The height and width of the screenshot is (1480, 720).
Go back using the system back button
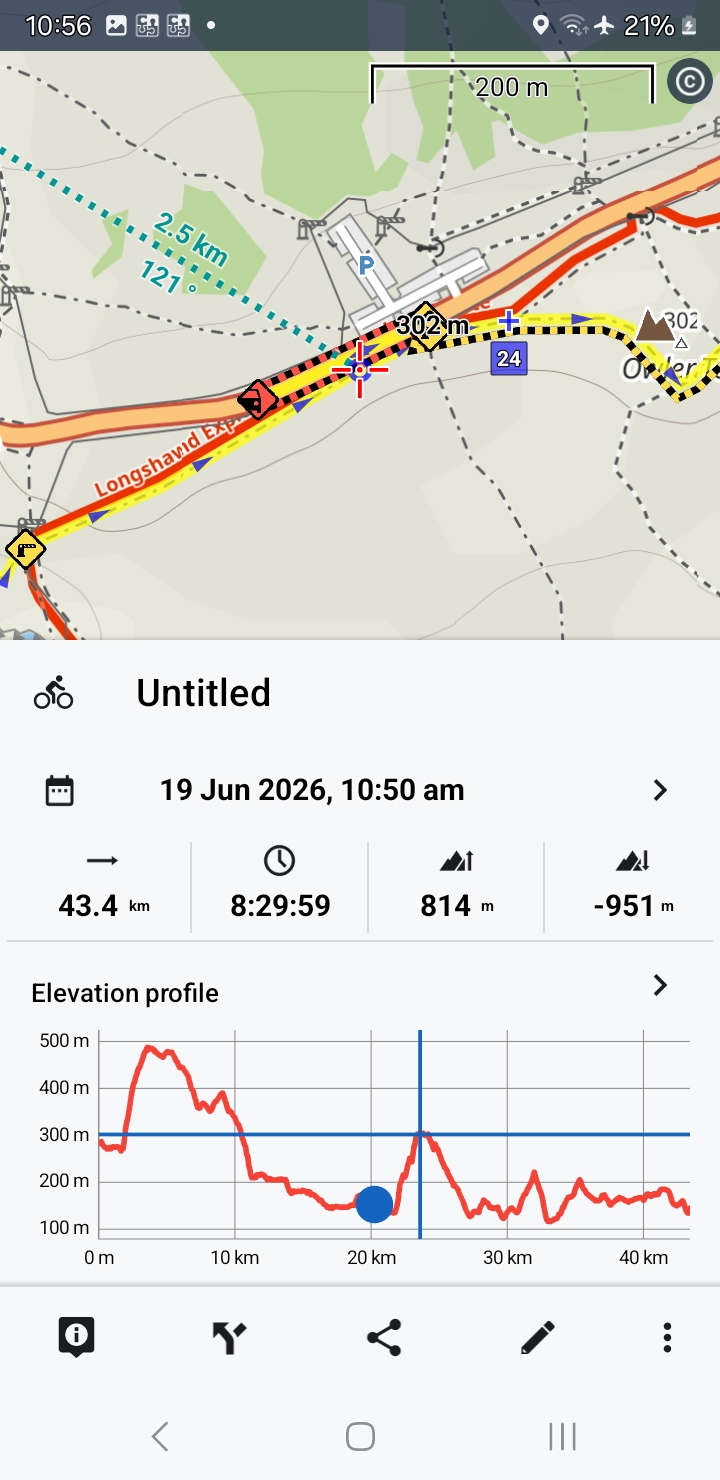coord(159,1437)
